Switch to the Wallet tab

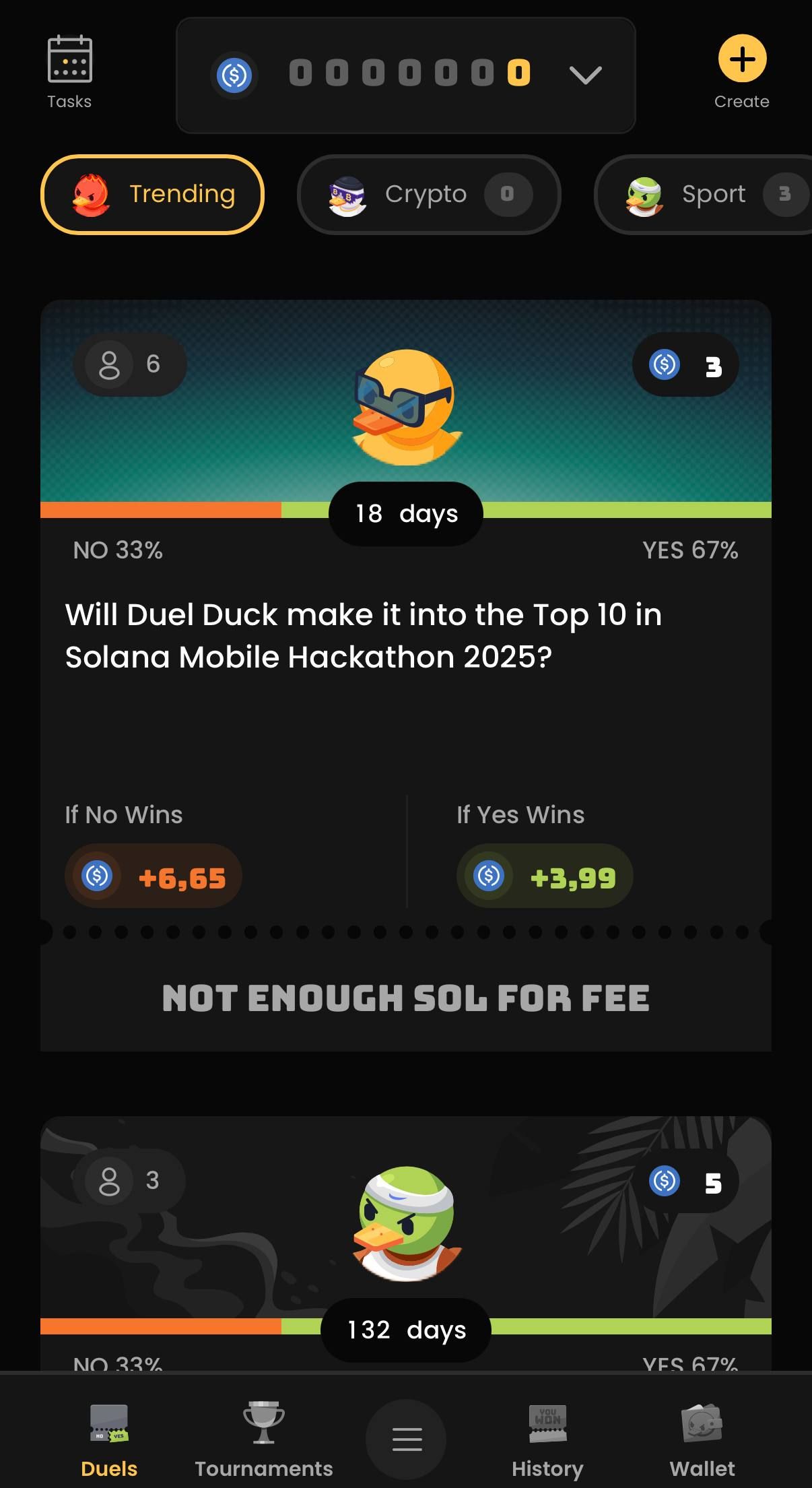coord(703,1428)
